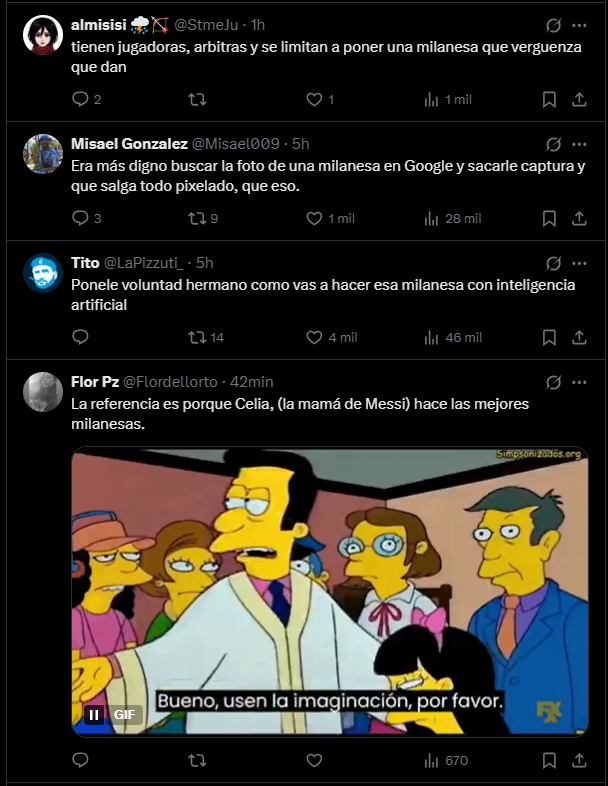Share Misael Gonzalez's tweet

pyautogui.click(x=579, y=218)
